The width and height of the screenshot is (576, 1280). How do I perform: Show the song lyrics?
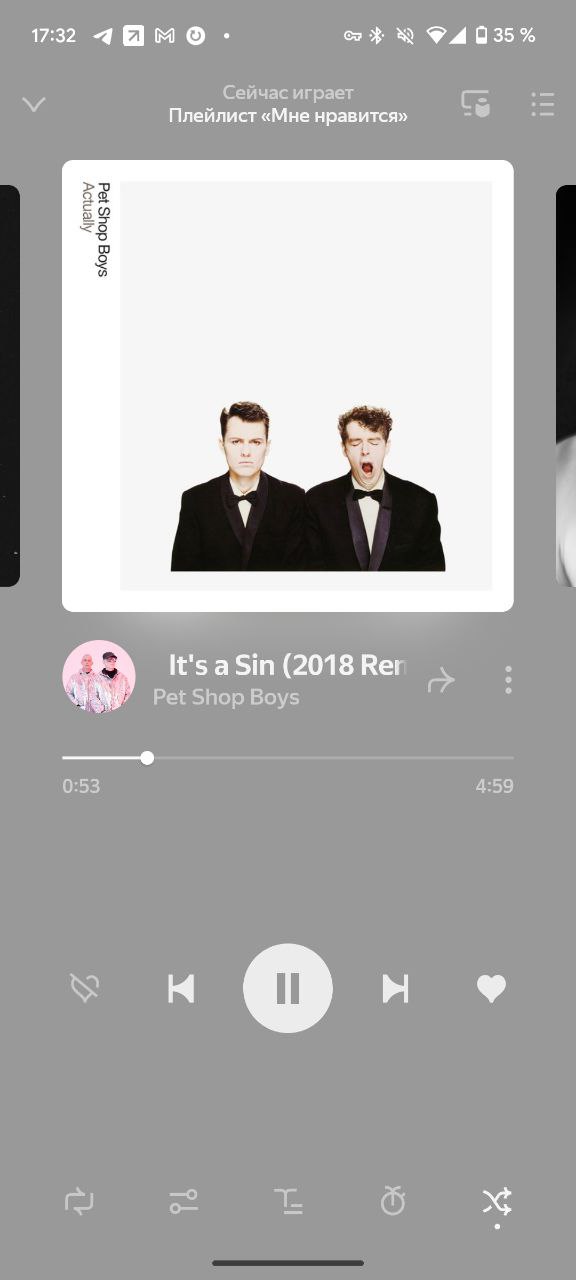(x=288, y=1201)
